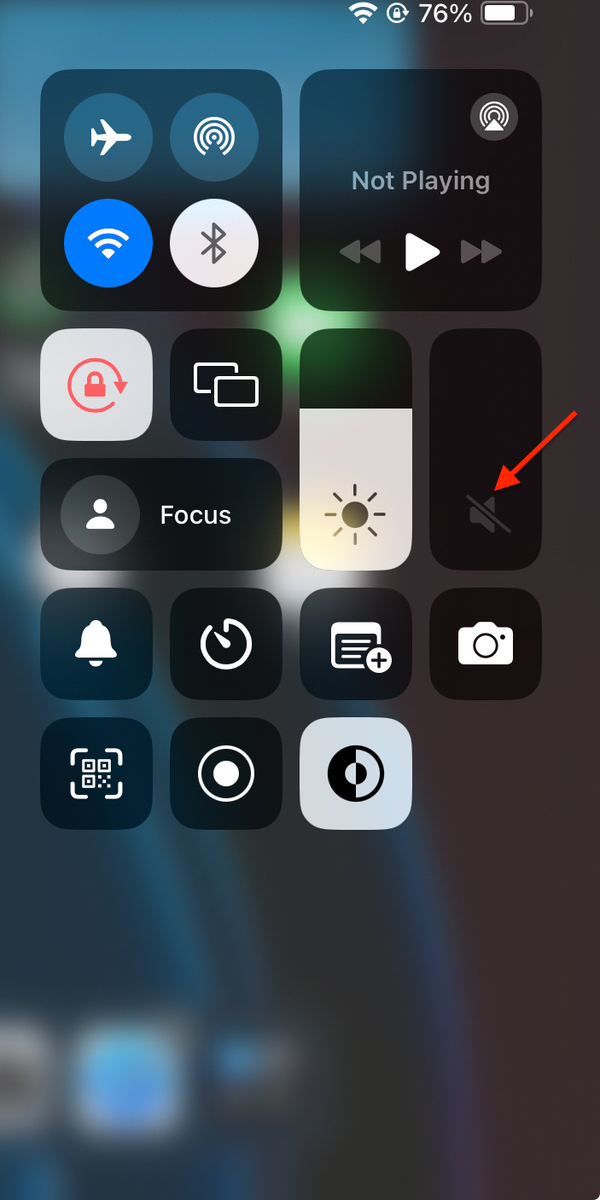Toggle Bluetooth off
The height and width of the screenshot is (1200, 600).
(214, 243)
